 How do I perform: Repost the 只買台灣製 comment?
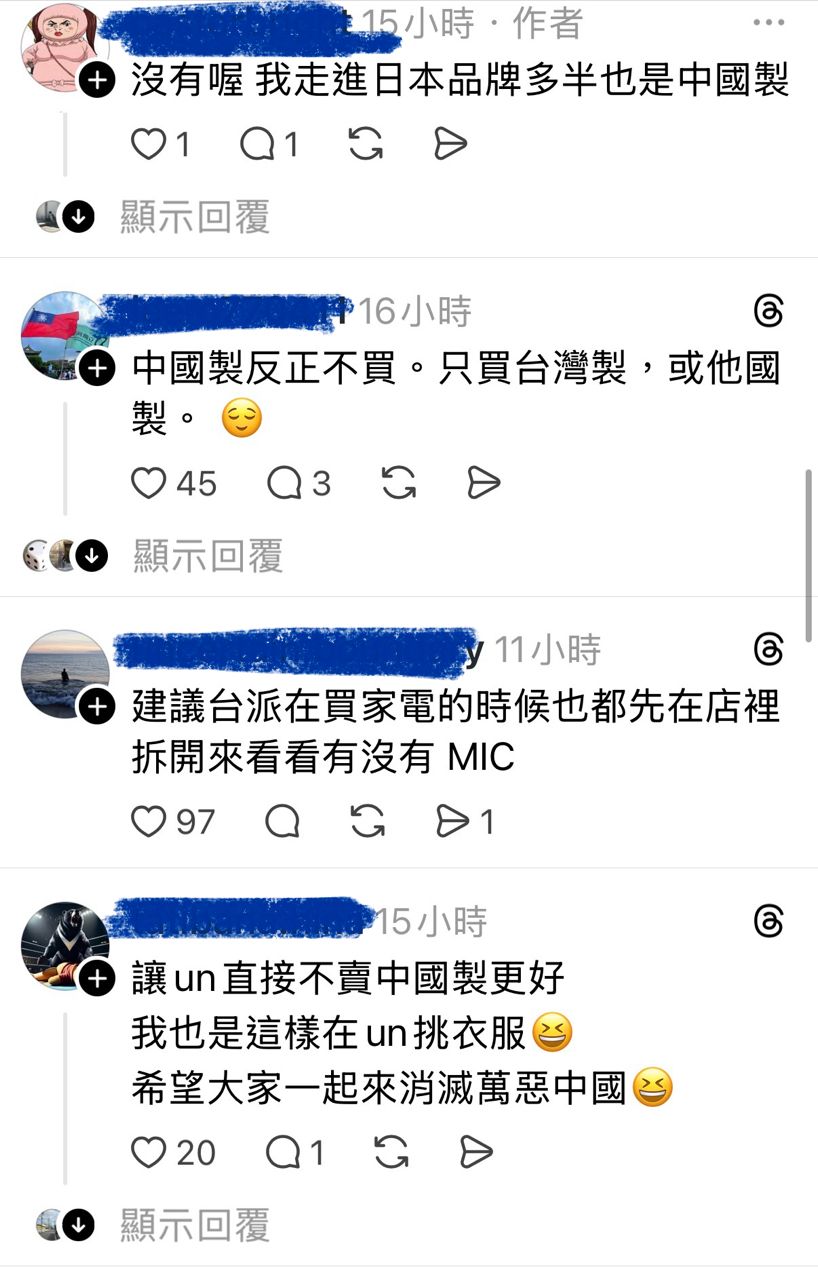399,484
